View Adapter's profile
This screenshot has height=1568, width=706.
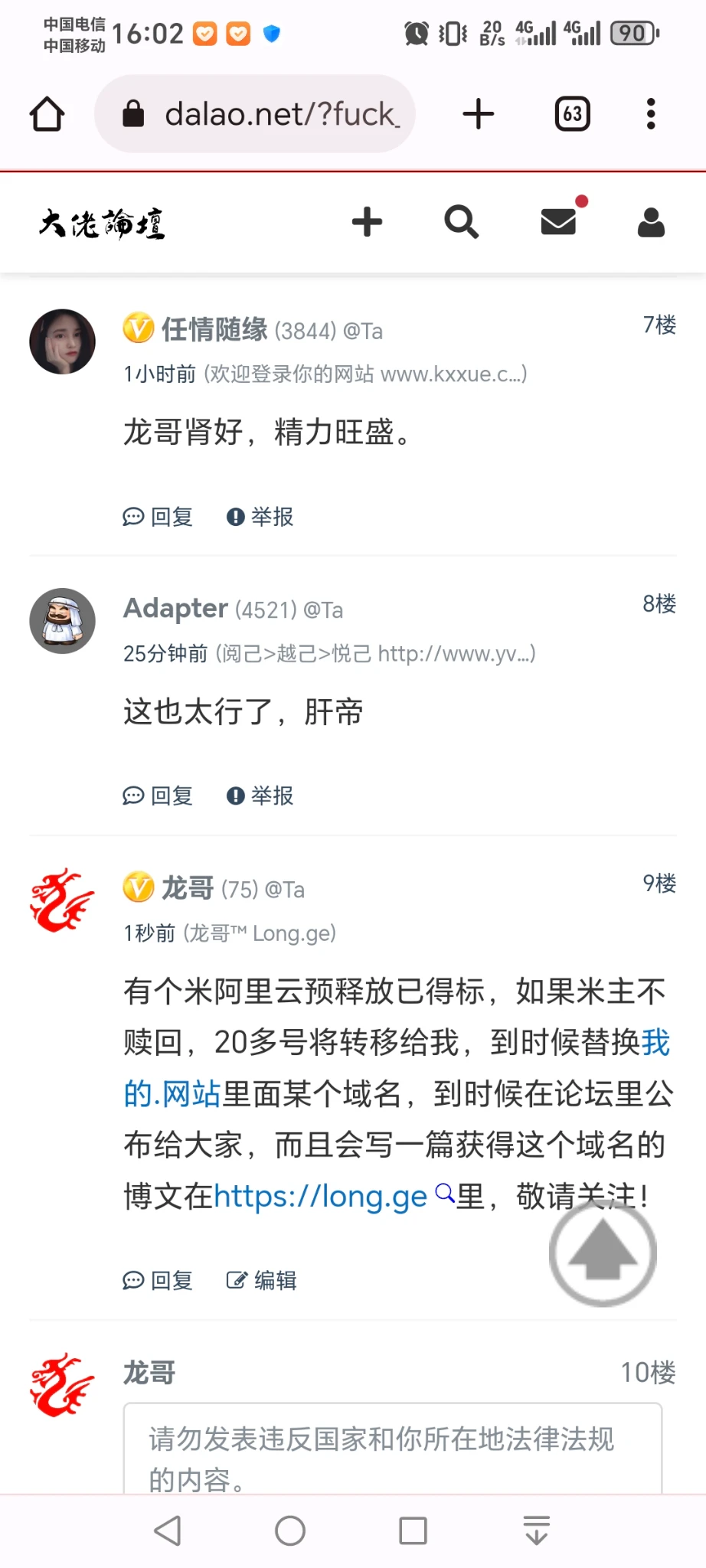click(175, 609)
